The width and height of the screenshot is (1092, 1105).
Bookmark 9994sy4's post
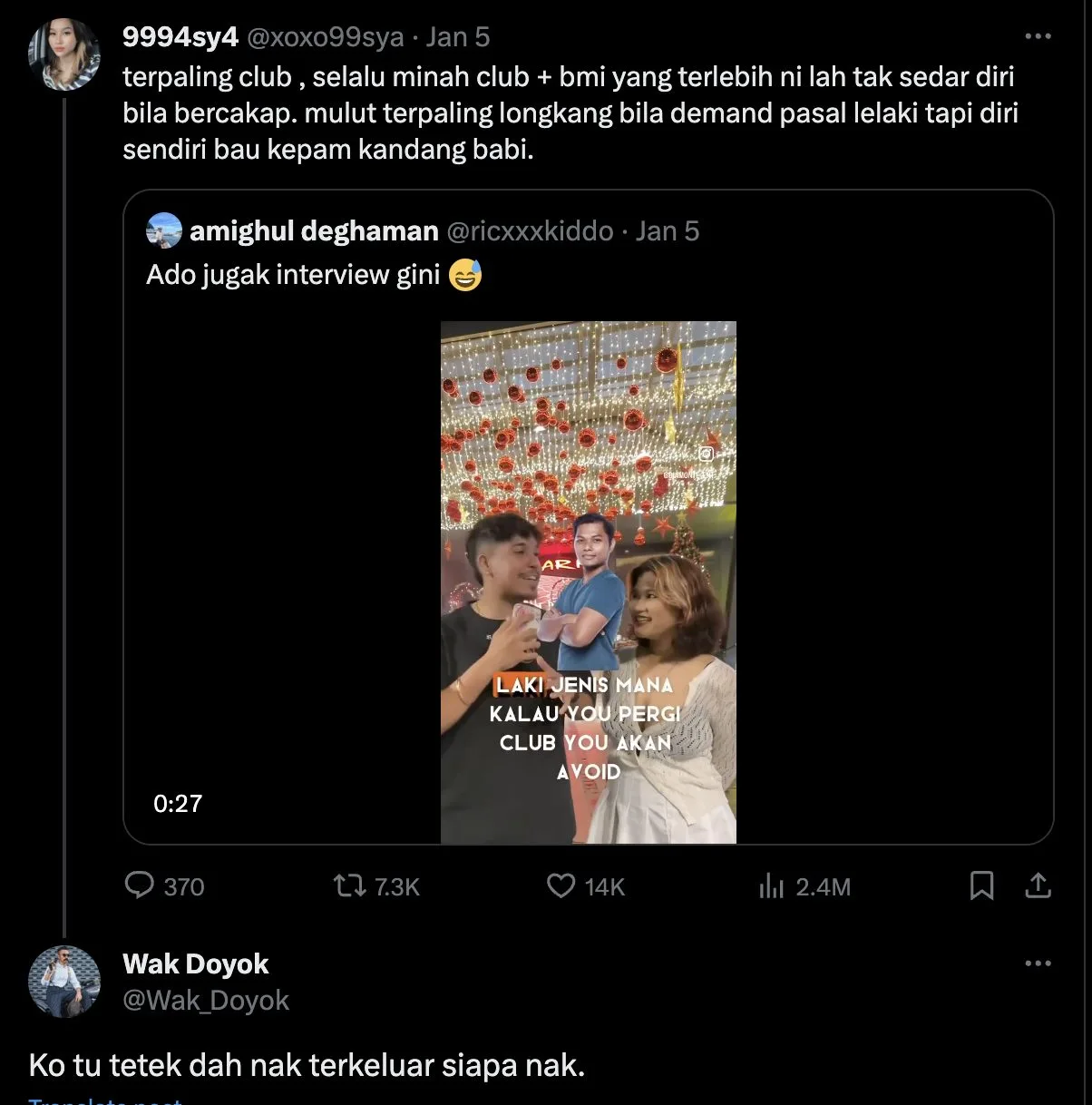point(981,885)
